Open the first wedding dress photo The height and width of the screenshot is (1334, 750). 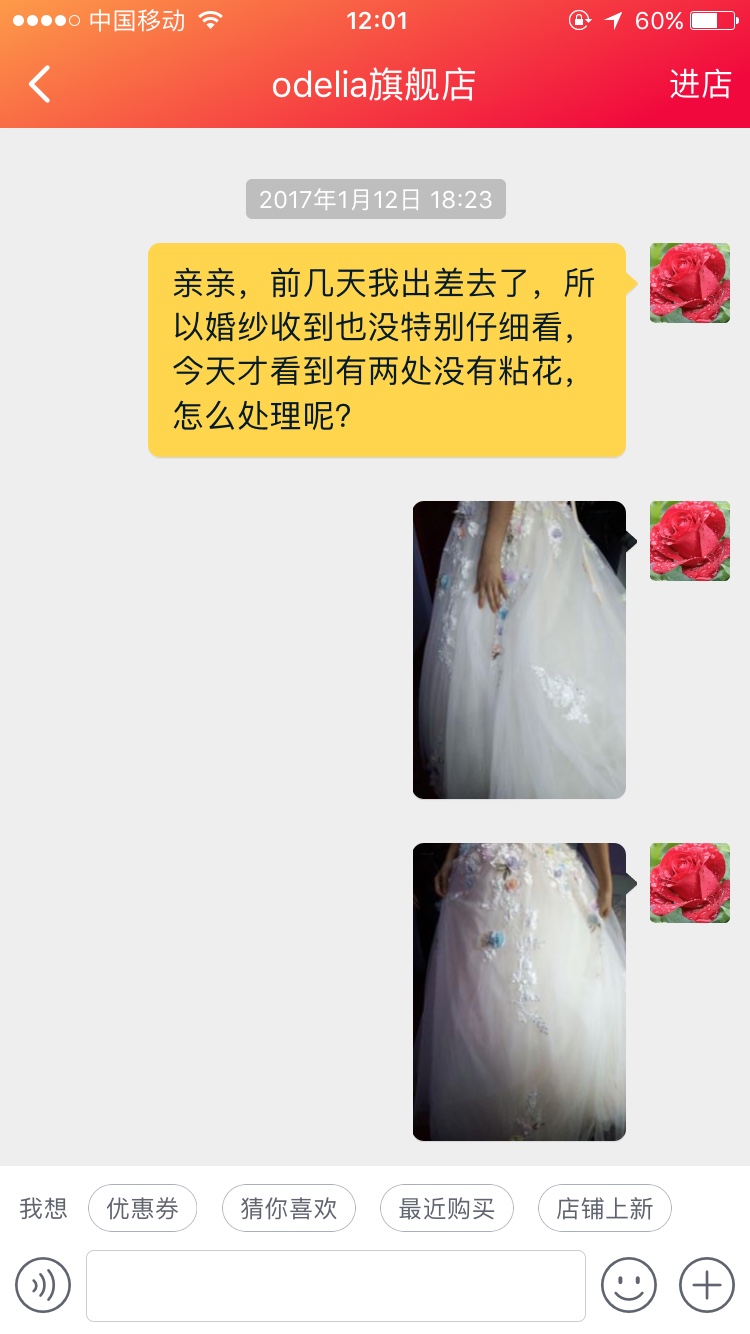[519, 649]
